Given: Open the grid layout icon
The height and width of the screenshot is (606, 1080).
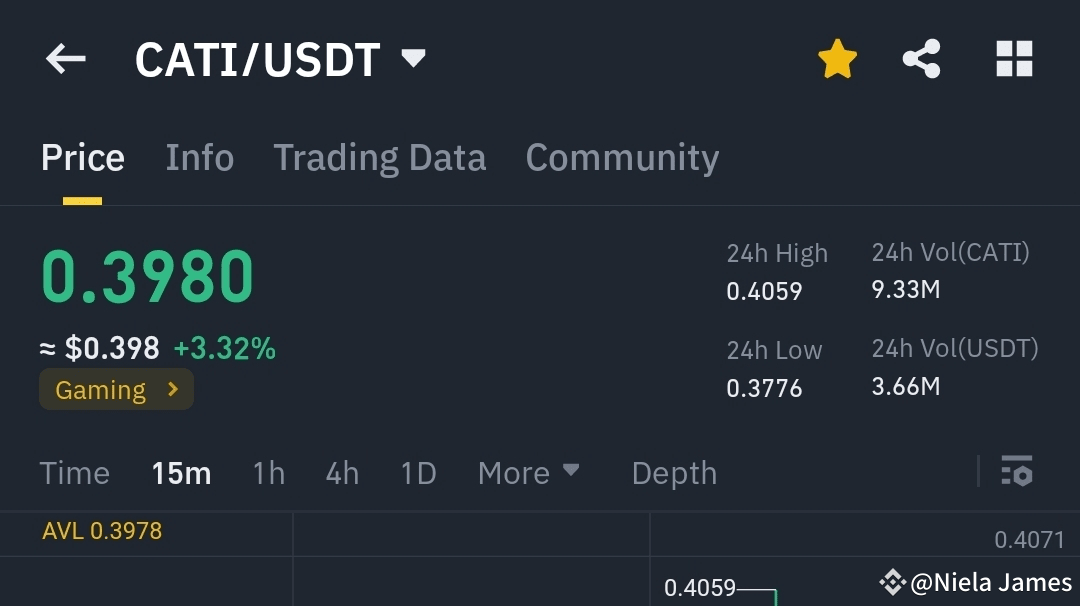Looking at the screenshot, I should pos(1014,59).
